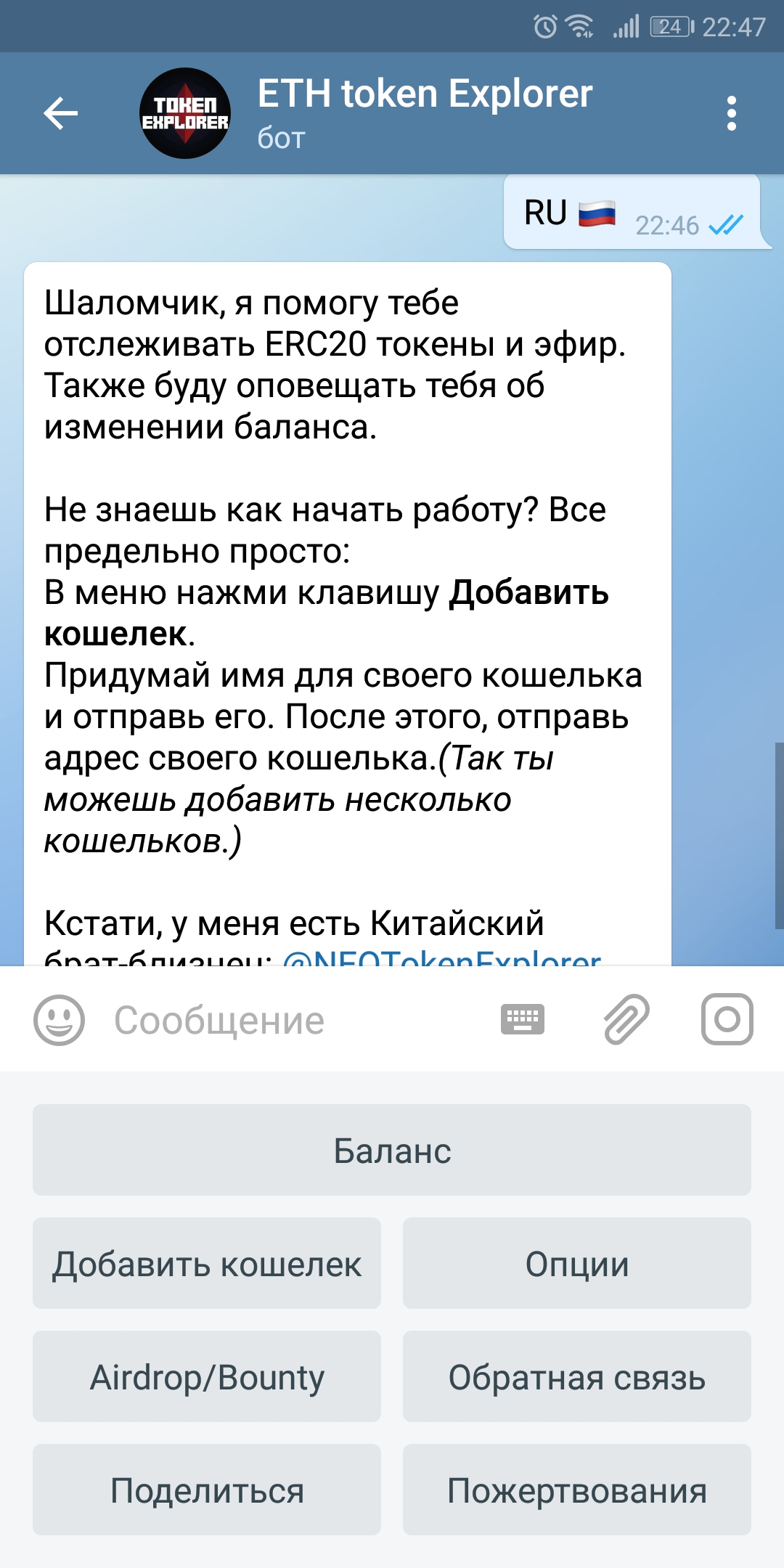The image size is (784, 1568).
Task: Switch to the regular keyboard
Action: (x=522, y=1020)
